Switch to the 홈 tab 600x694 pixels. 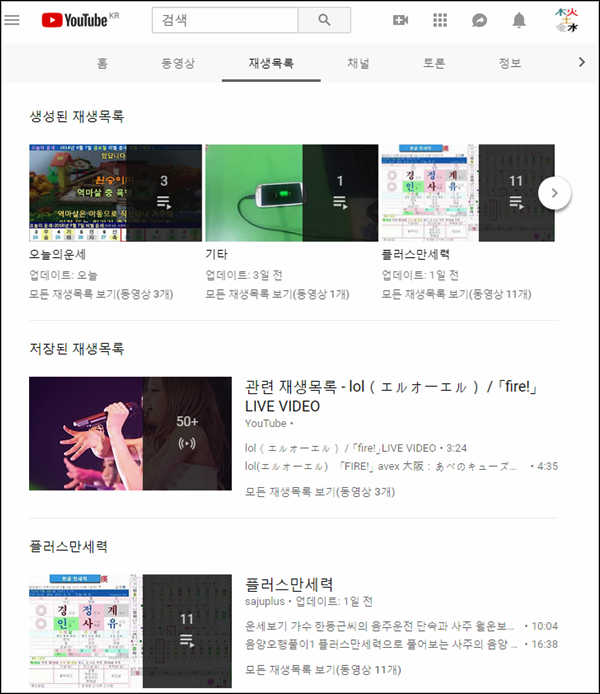(x=102, y=63)
